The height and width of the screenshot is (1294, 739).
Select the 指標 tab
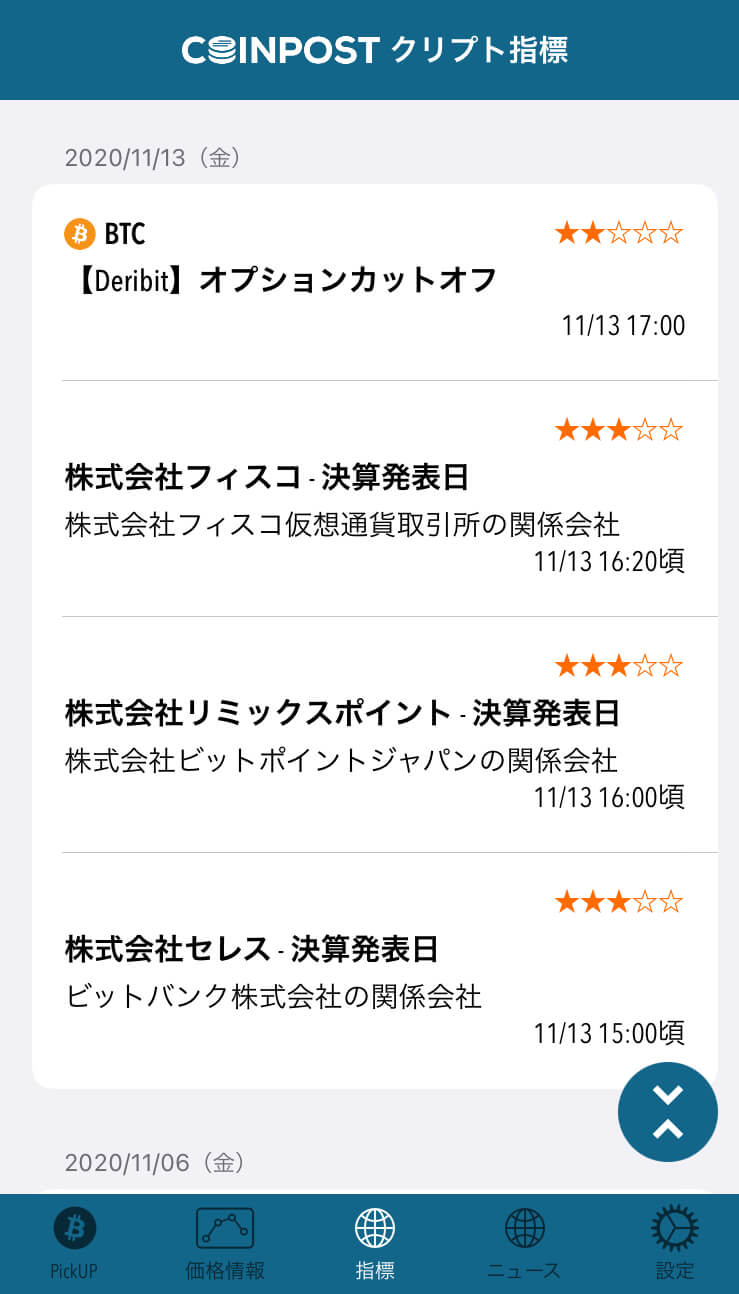[375, 1243]
